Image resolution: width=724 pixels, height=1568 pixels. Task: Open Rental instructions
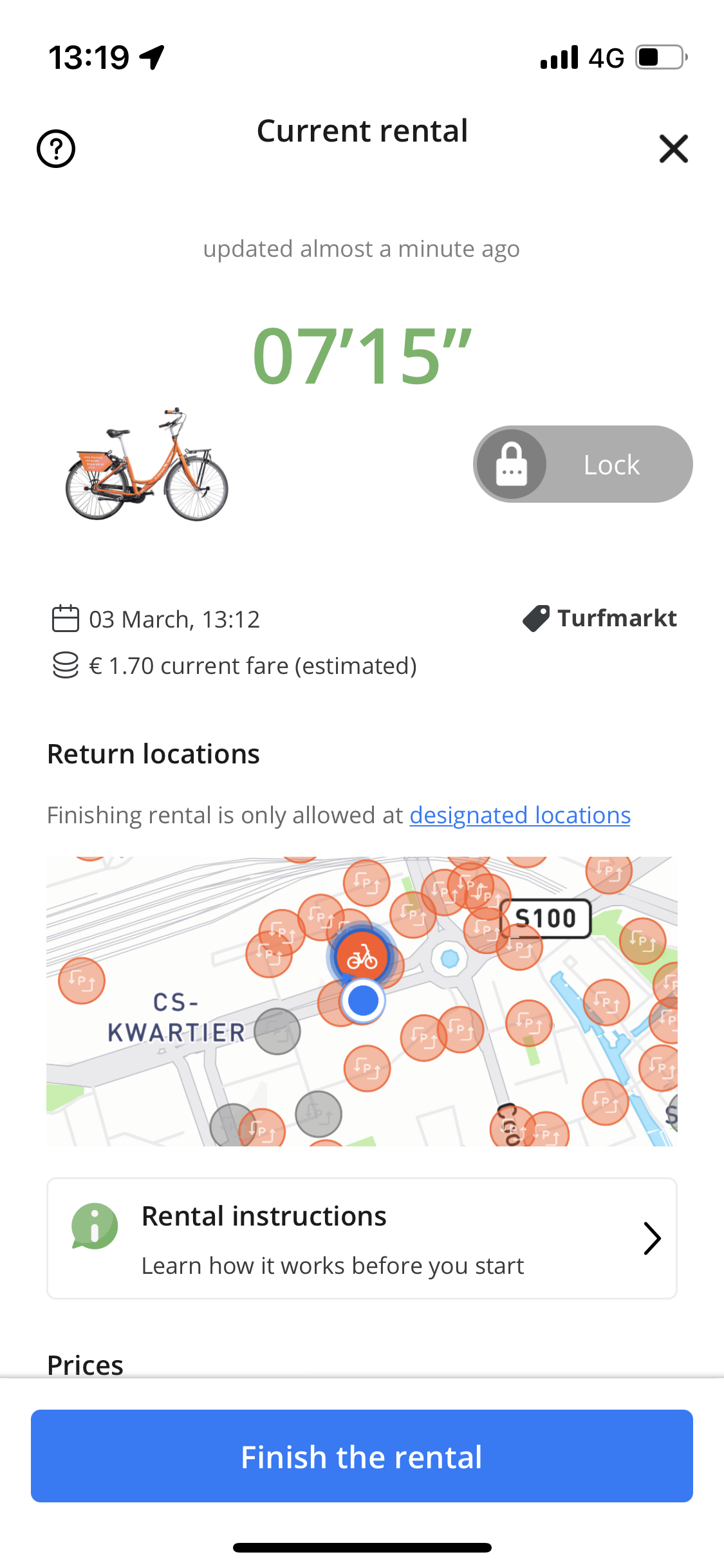(x=362, y=1238)
